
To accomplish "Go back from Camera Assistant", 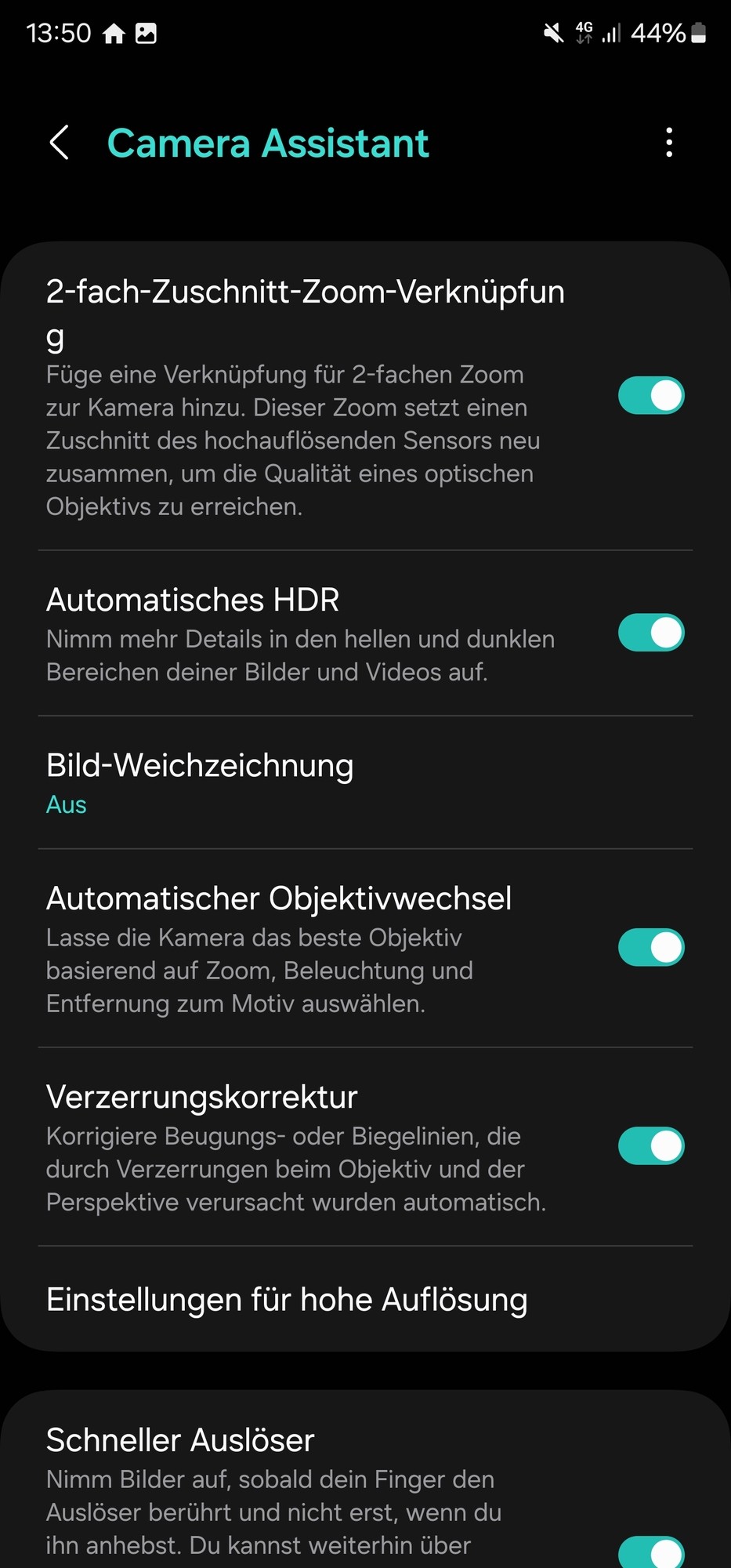I will (60, 143).
